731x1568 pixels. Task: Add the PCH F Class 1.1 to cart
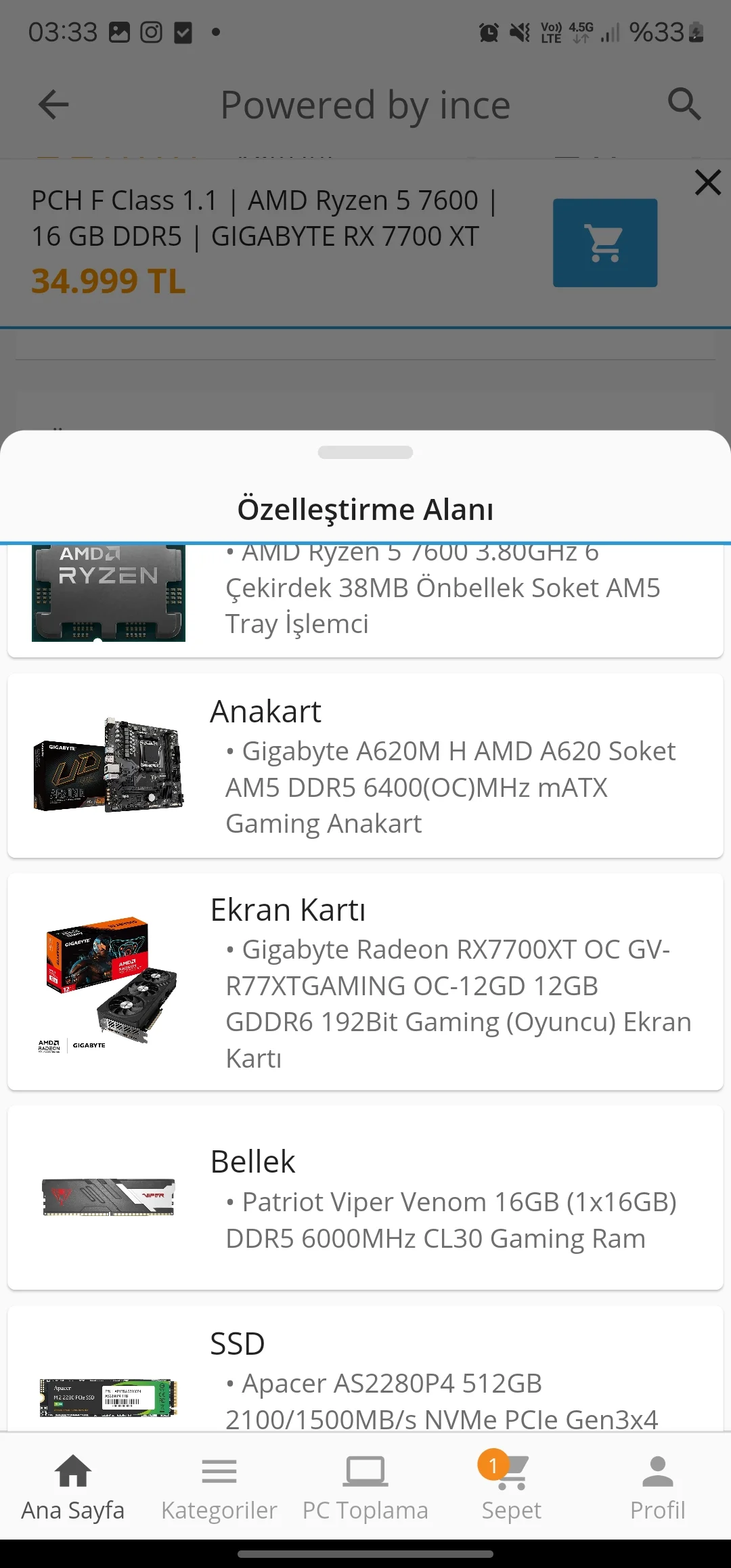click(x=604, y=243)
